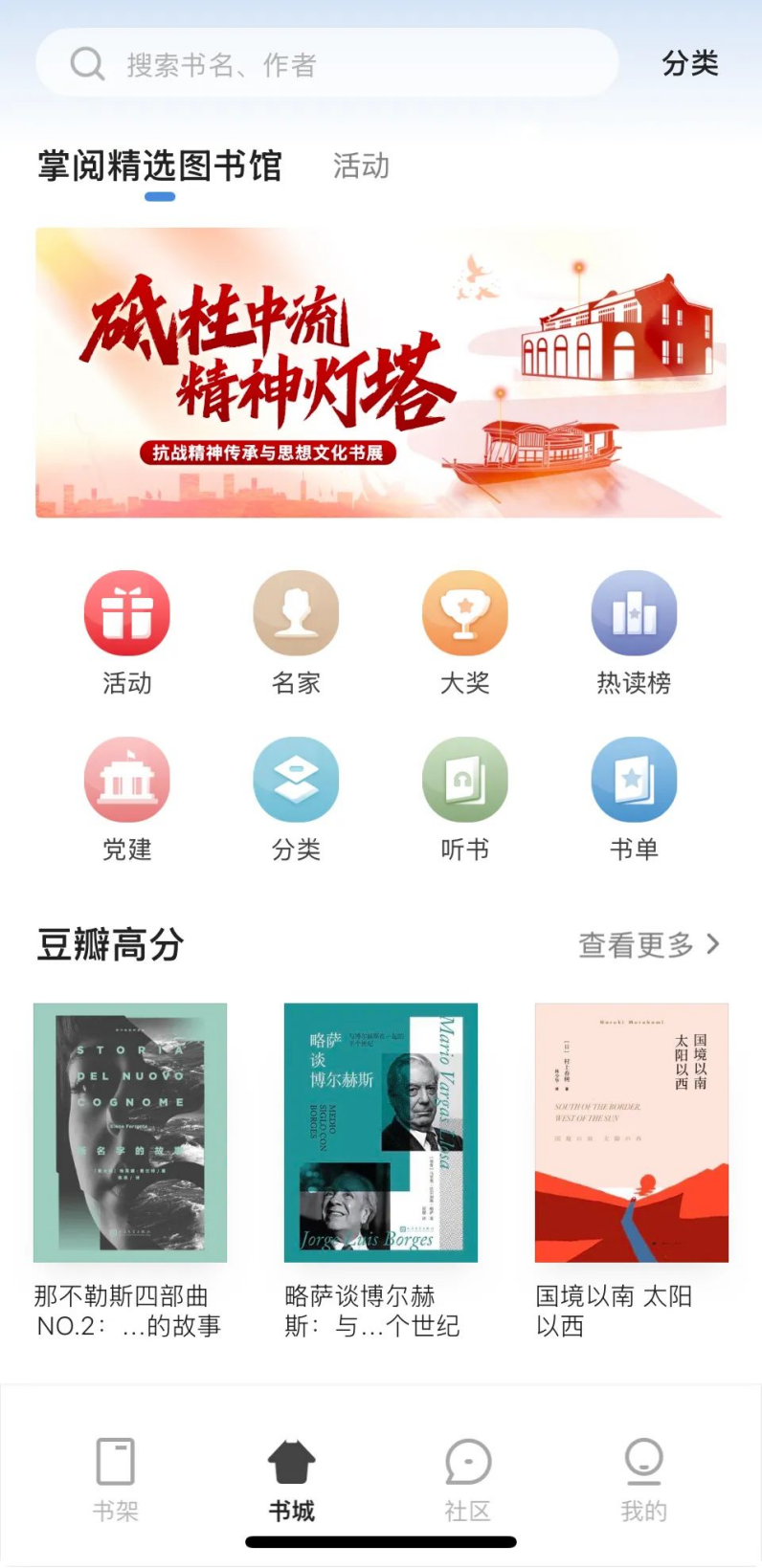Image resolution: width=762 pixels, height=1568 pixels.
Task: Open the 砥柱中流 精神灯塔 banner
Action: pyautogui.click(x=380, y=372)
